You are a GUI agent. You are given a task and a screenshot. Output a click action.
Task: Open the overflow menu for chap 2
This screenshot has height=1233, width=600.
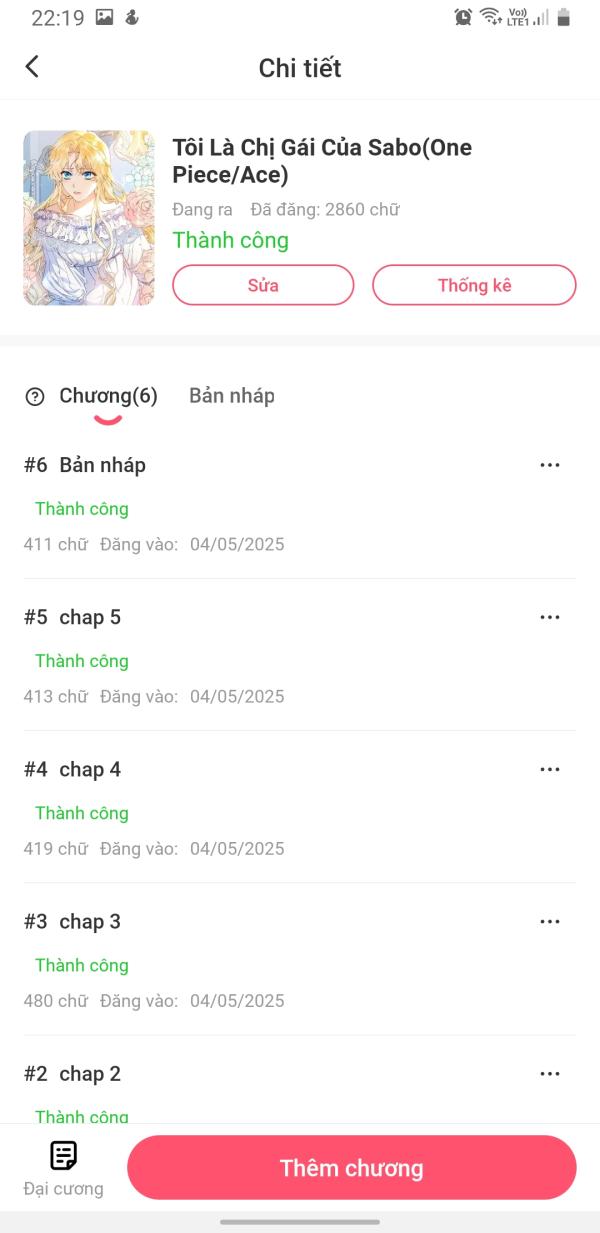[549, 1073]
